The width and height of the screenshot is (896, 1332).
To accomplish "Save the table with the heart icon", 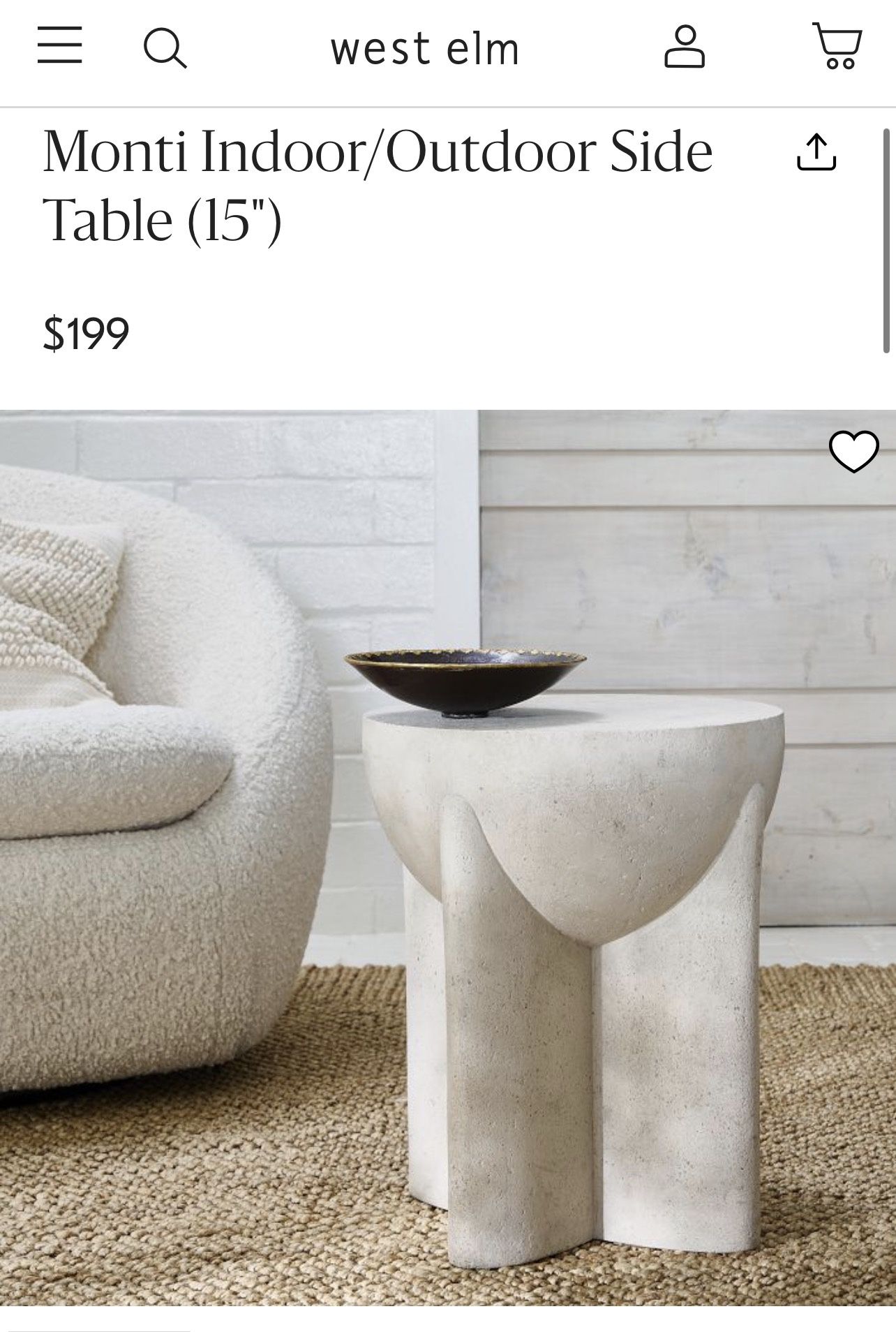I will click(x=854, y=452).
